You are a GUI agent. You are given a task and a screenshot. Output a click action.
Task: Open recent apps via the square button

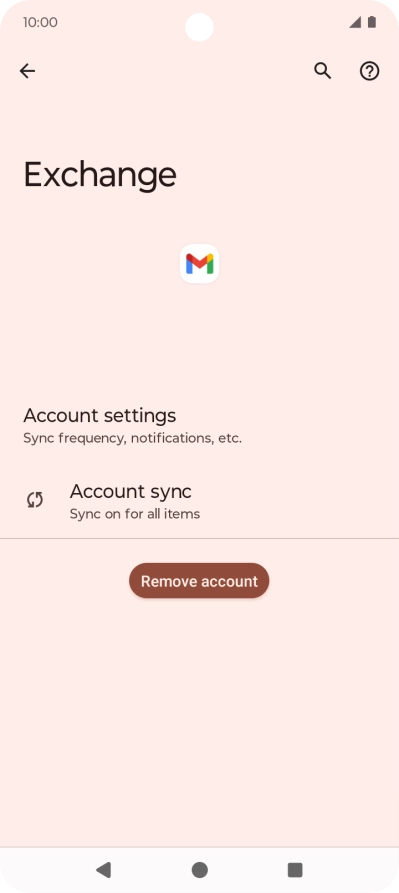pyautogui.click(x=295, y=870)
